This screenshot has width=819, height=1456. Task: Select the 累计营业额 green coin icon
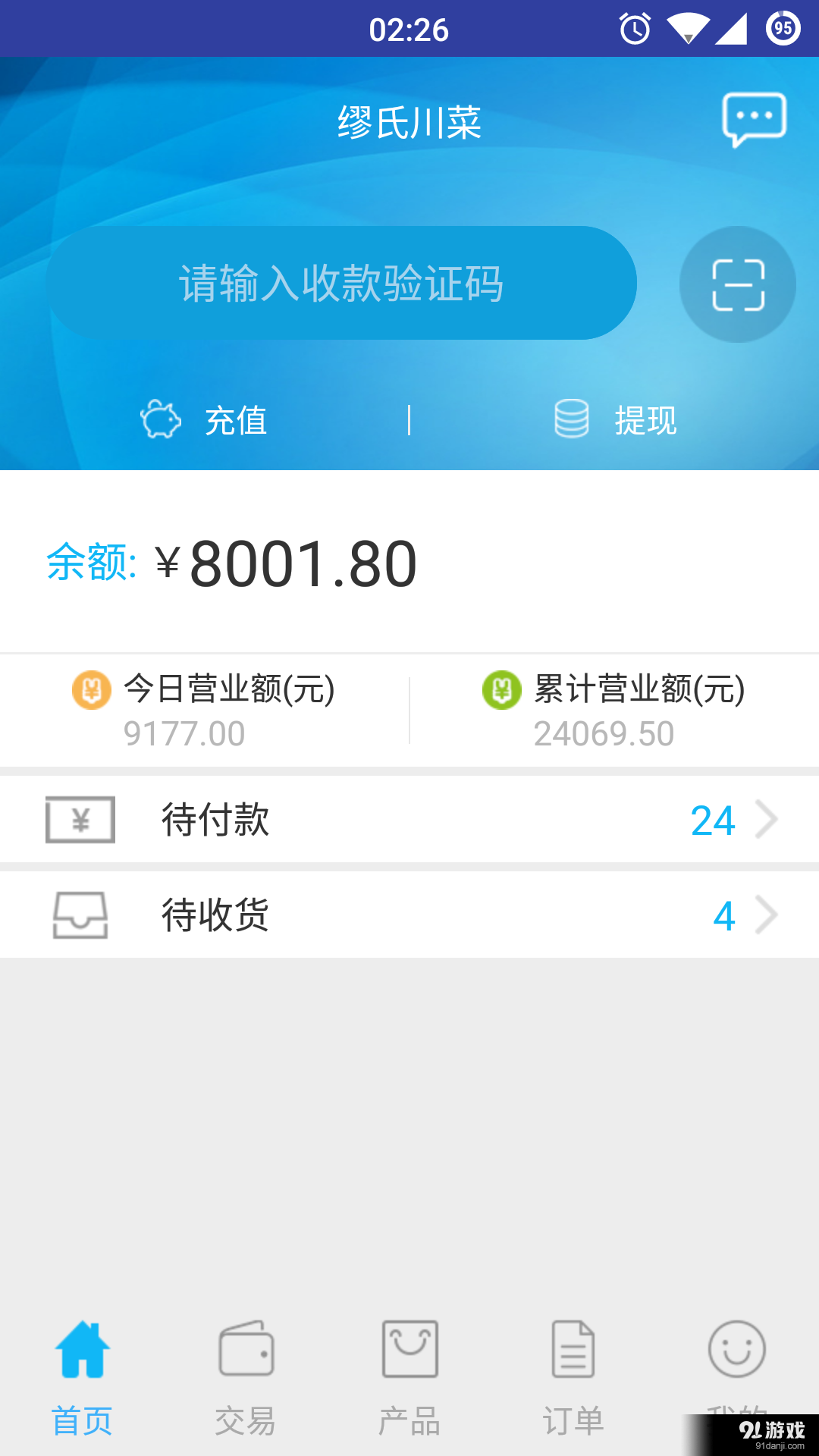tap(500, 690)
